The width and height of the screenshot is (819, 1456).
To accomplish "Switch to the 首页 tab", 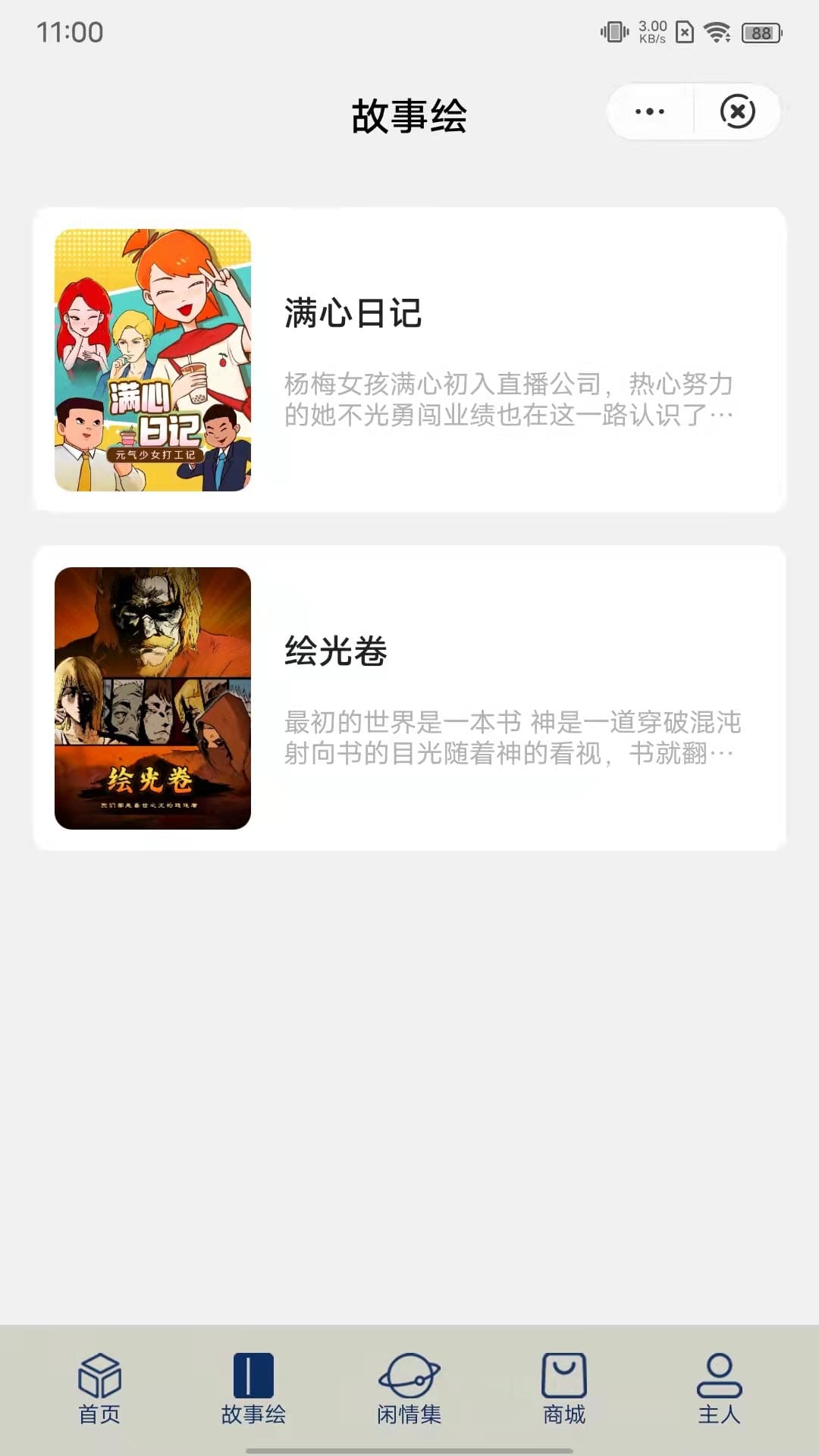I will point(99,1388).
